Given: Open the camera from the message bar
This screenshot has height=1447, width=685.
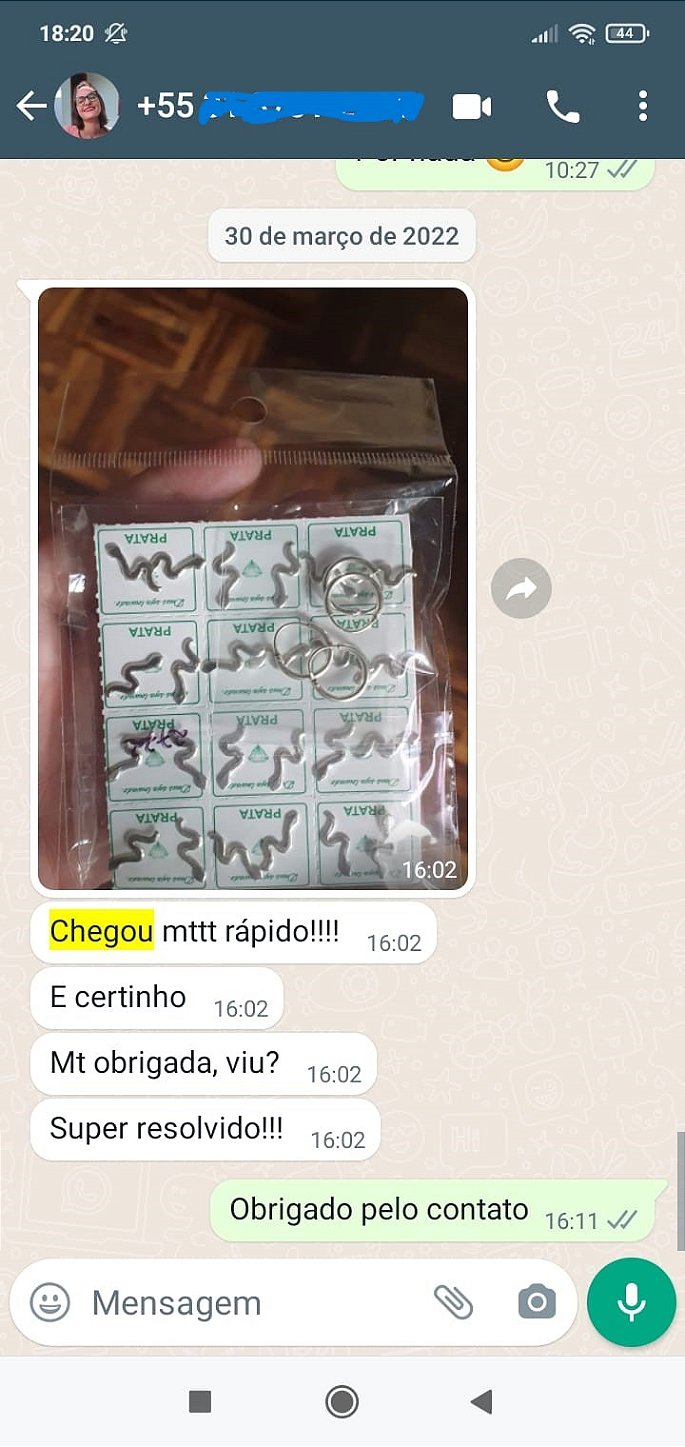Looking at the screenshot, I should pyautogui.click(x=537, y=1302).
